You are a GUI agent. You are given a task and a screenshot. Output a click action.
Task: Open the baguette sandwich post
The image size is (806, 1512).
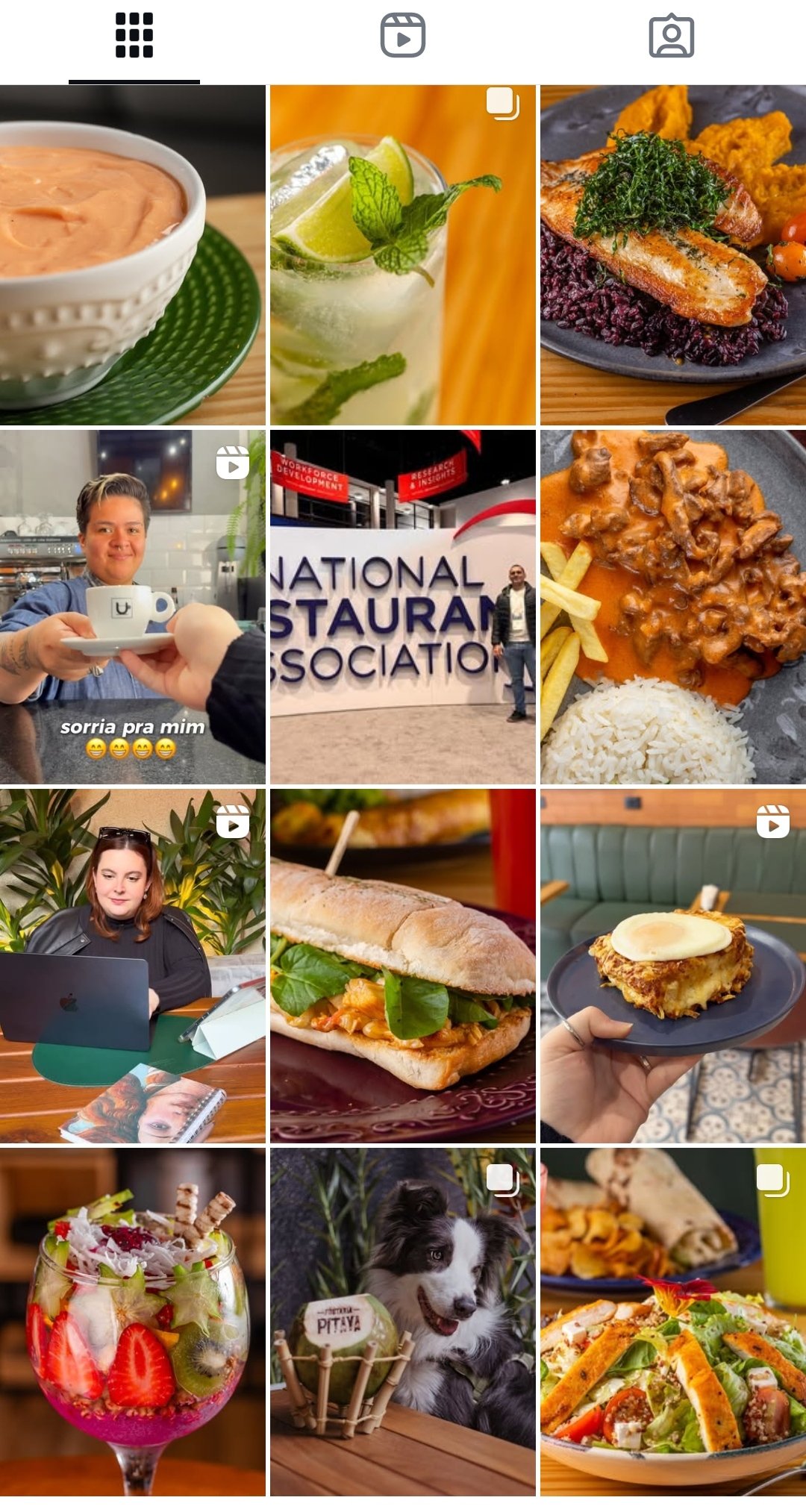403,966
